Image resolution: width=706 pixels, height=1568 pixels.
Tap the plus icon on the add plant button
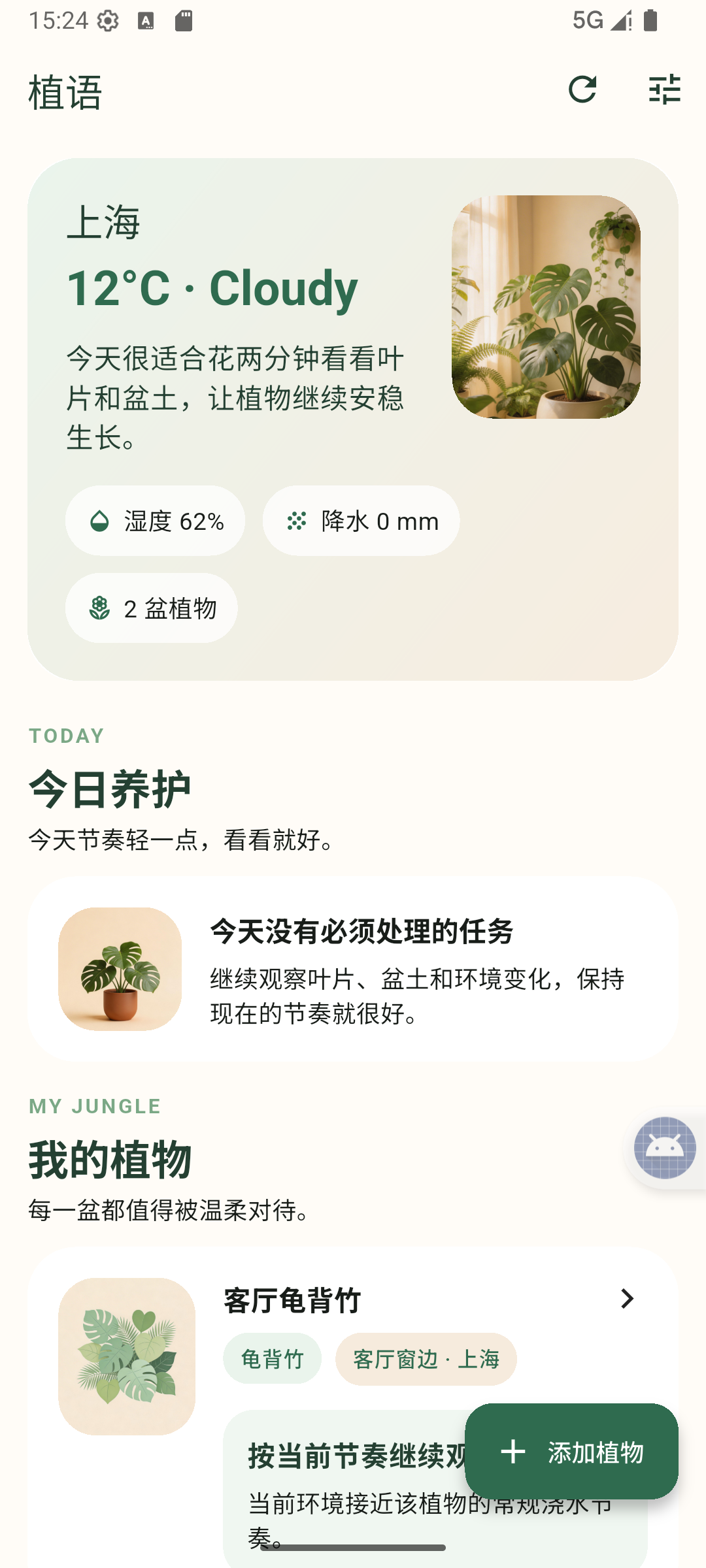click(x=513, y=1450)
